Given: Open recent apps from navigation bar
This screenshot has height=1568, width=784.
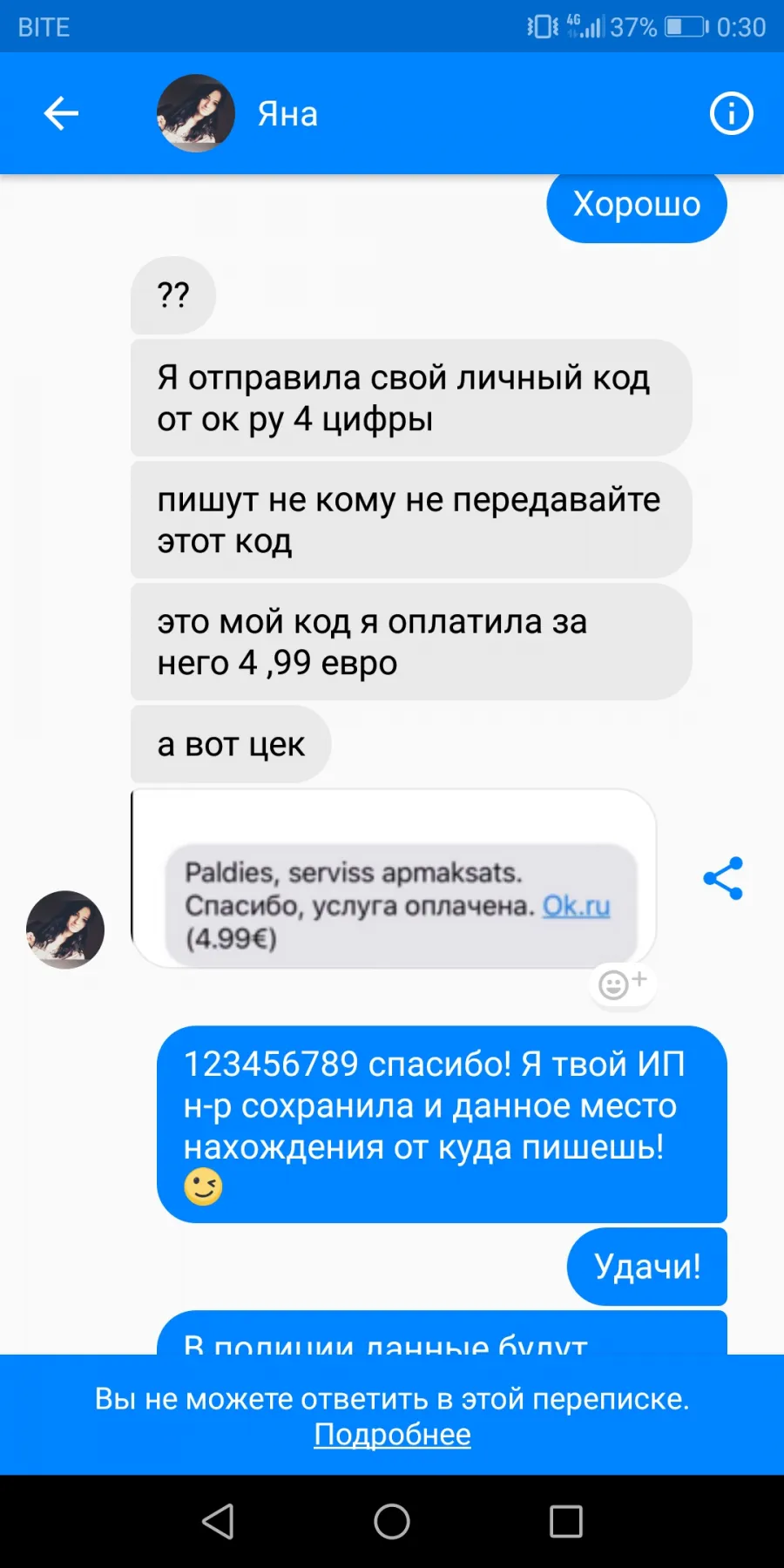Looking at the screenshot, I should (566, 1522).
